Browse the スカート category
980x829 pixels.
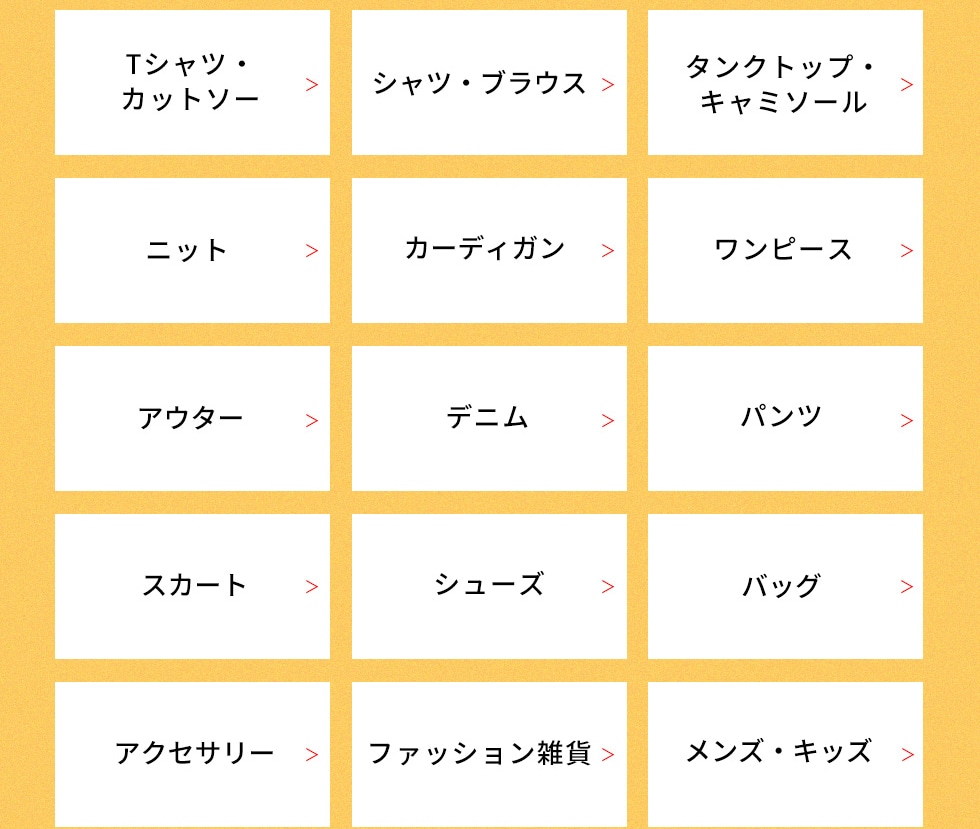coord(192,587)
